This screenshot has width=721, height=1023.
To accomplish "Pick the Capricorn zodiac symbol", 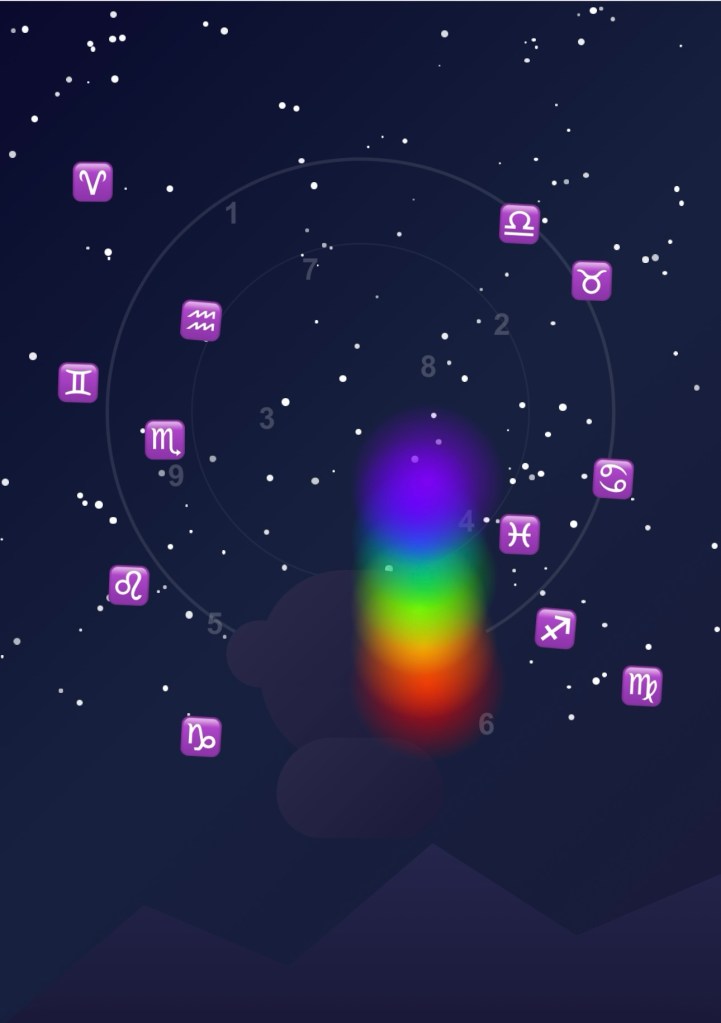I will 200,736.
